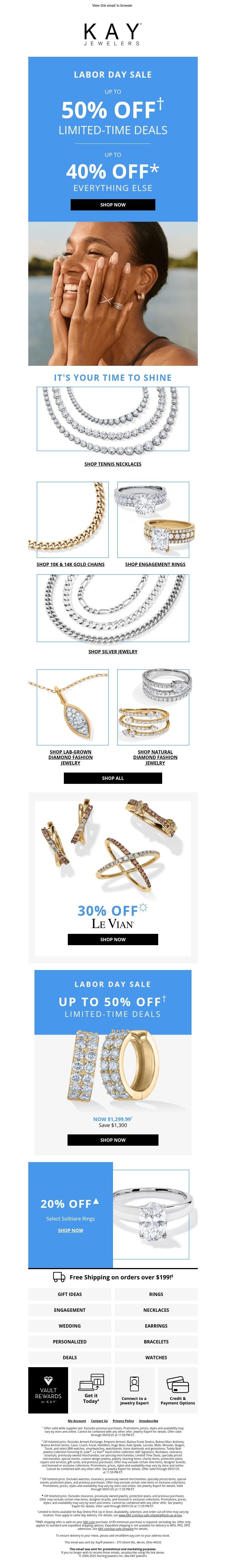The height and width of the screenshot is (1568, 226).
Task: Open Shop Natural Diamond Fashion Jewelry
Action: (x=155, y=757)
